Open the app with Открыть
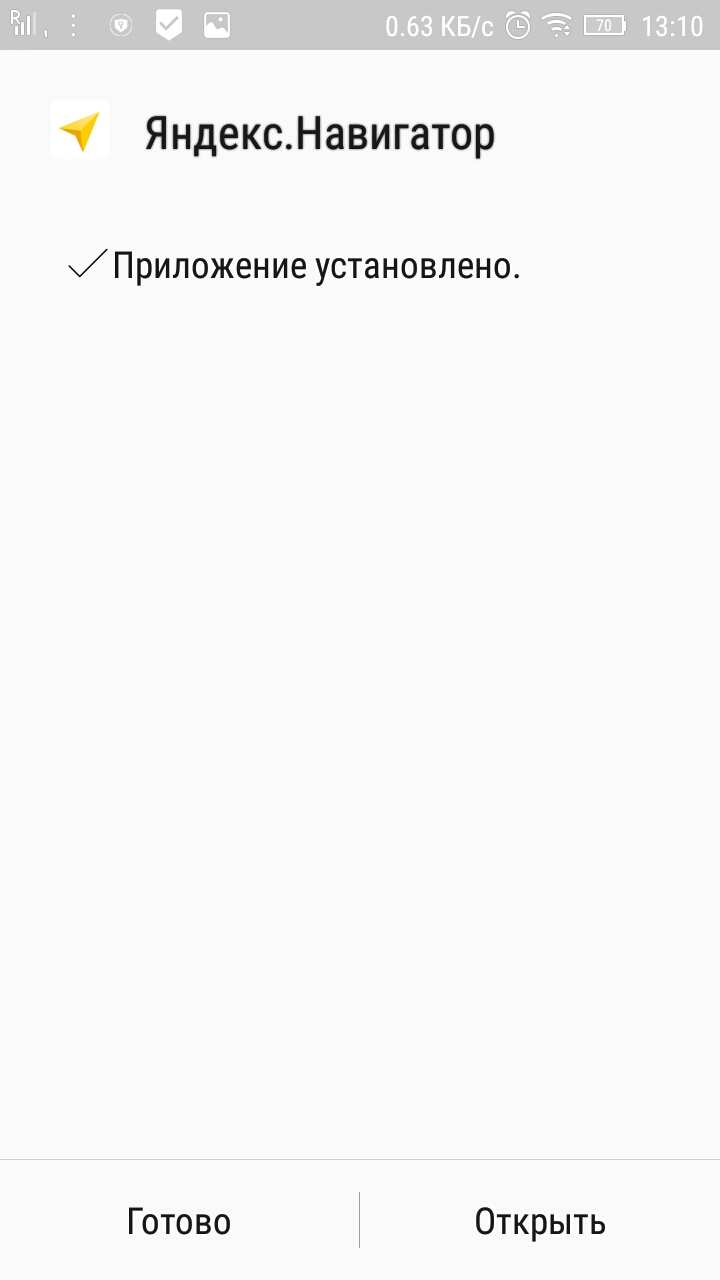This screenshot has height=1280, width=720. coord(540,1221)
